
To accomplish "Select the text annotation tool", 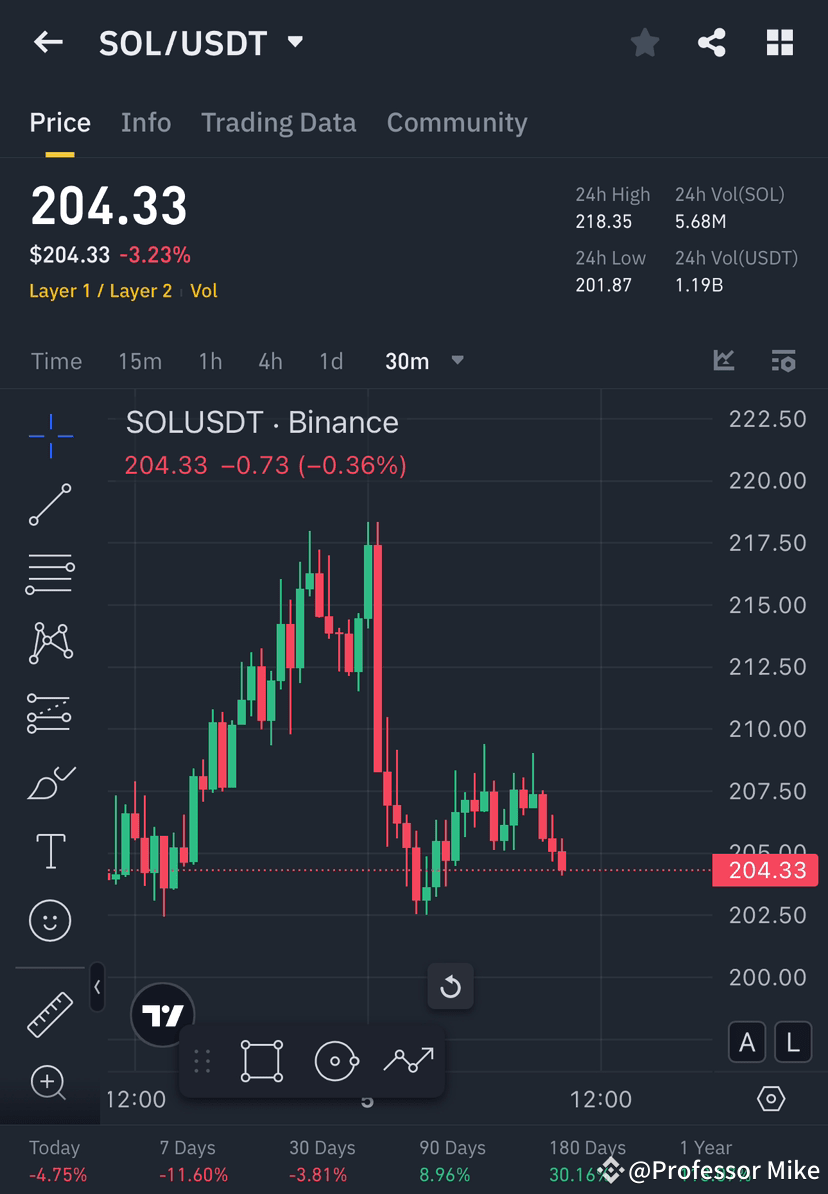I will pos(50,851).
